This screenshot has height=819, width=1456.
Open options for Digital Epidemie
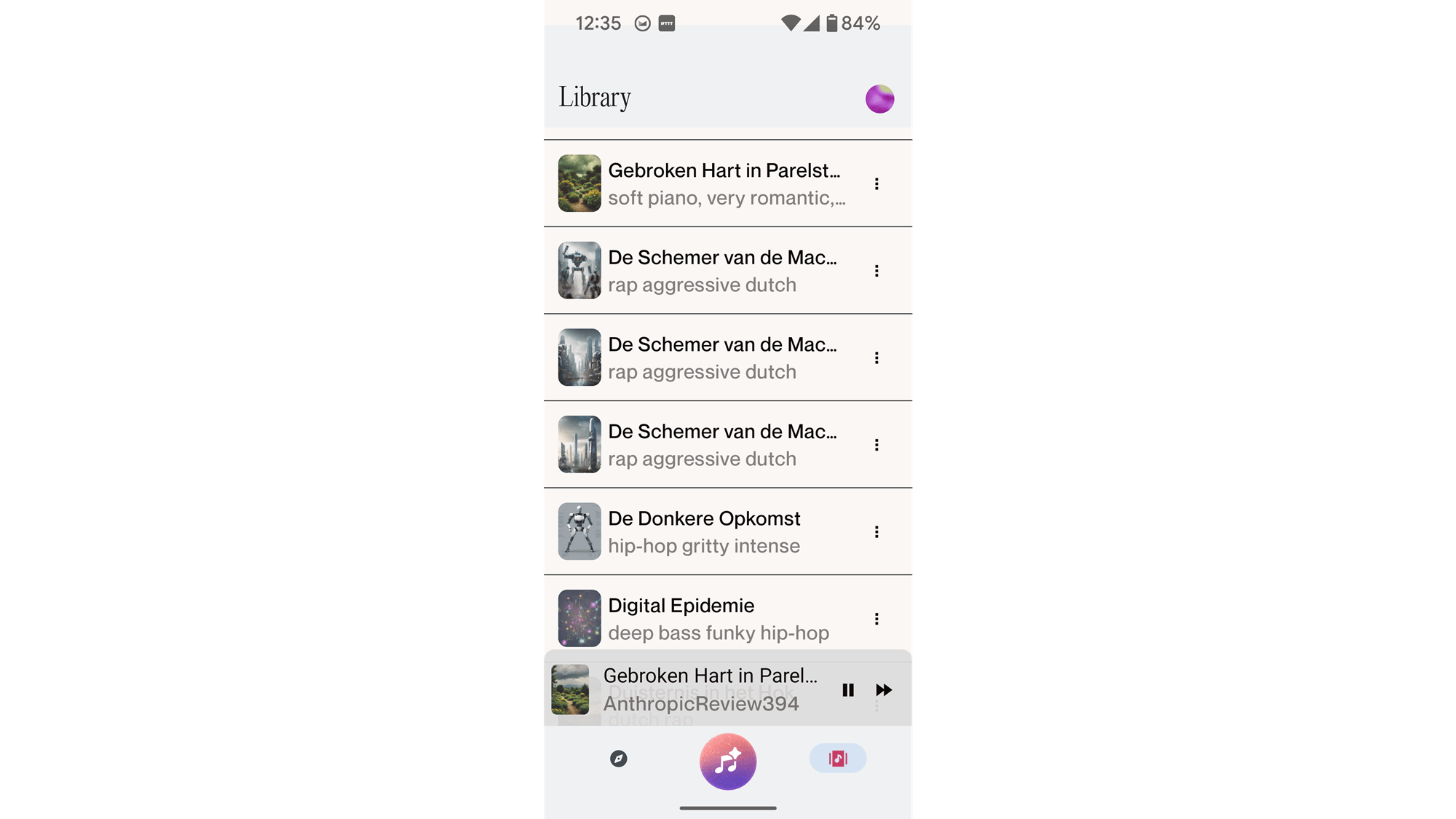point(877,618)
